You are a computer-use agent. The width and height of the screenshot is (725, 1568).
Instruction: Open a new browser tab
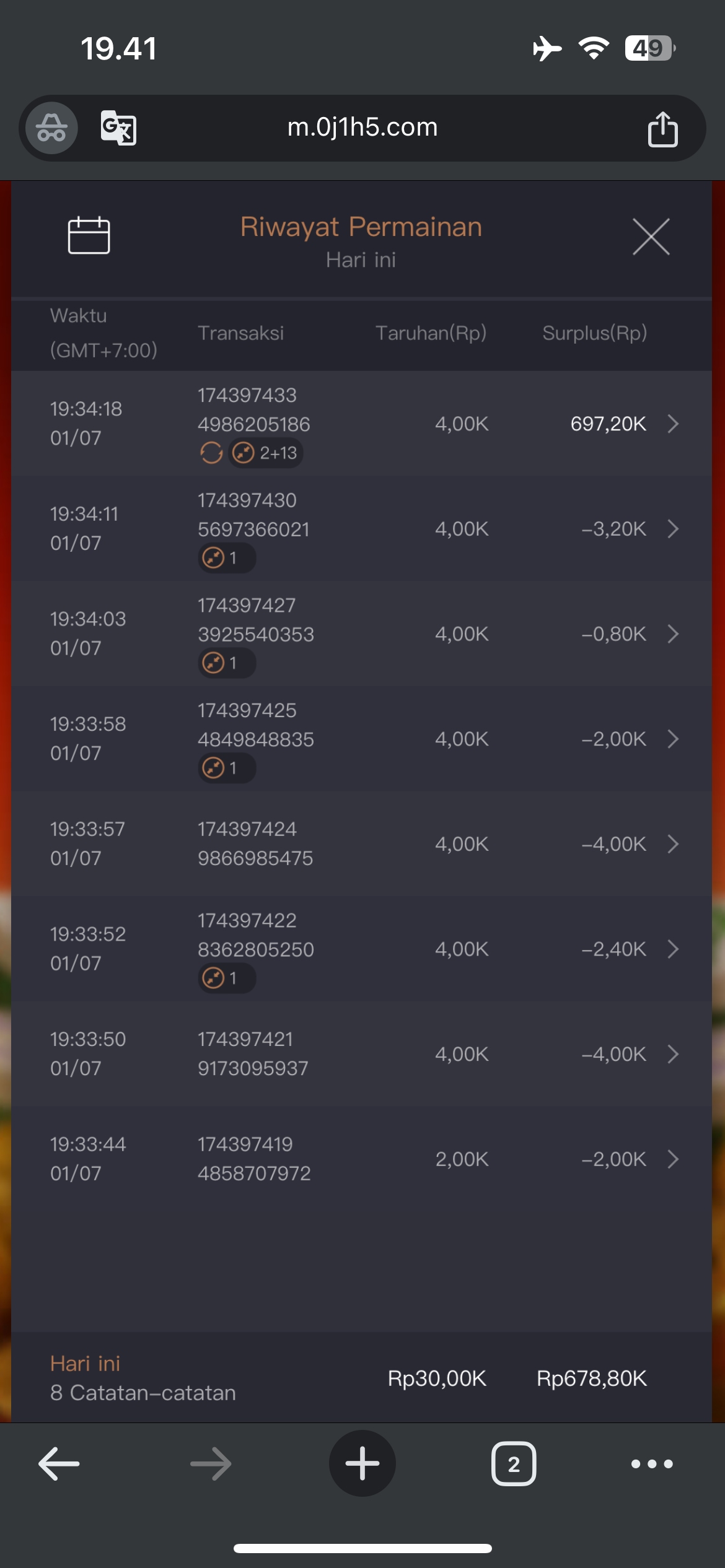click(362, 1464)
